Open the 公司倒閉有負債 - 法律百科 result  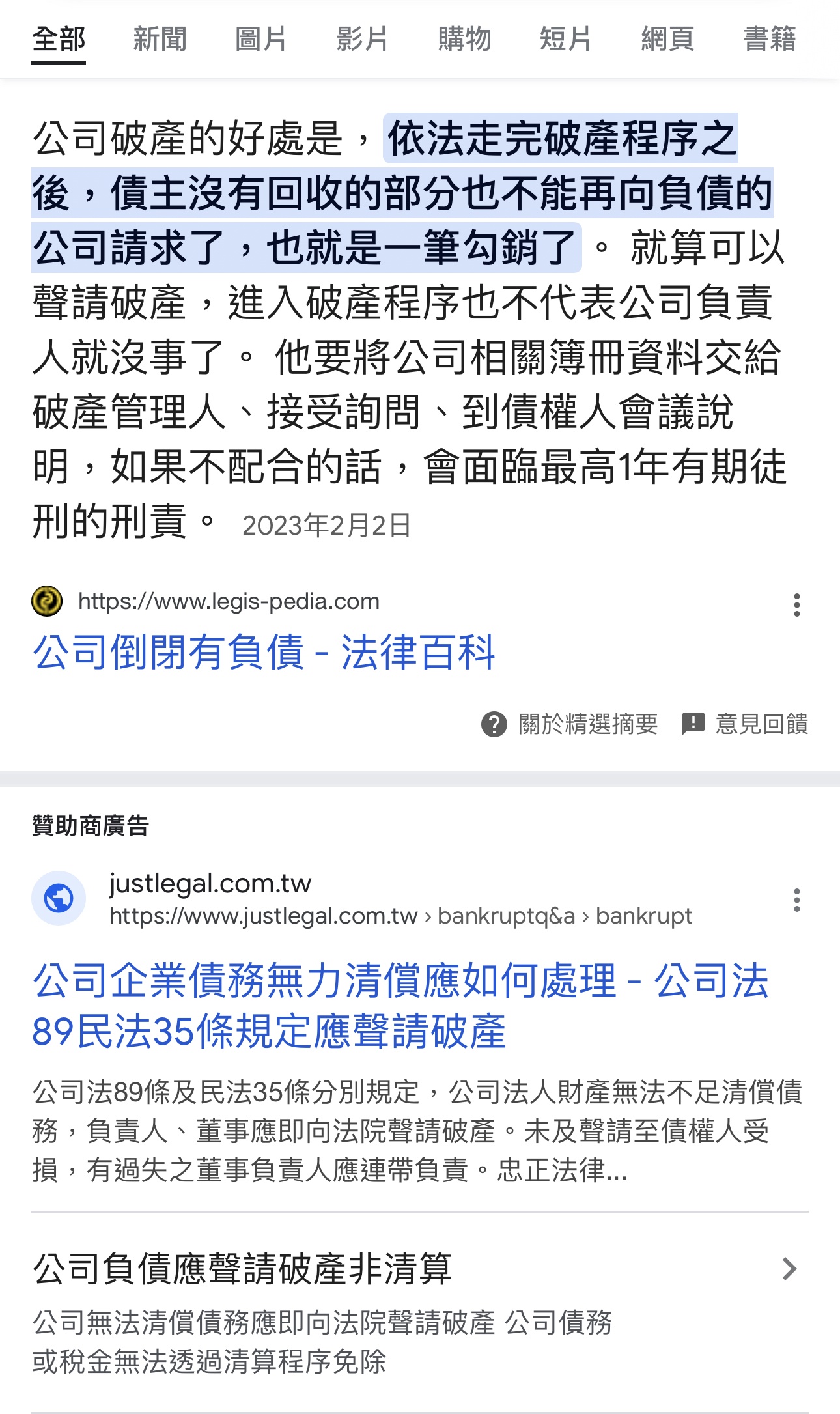pyautogui.click(x=264, y=652)
